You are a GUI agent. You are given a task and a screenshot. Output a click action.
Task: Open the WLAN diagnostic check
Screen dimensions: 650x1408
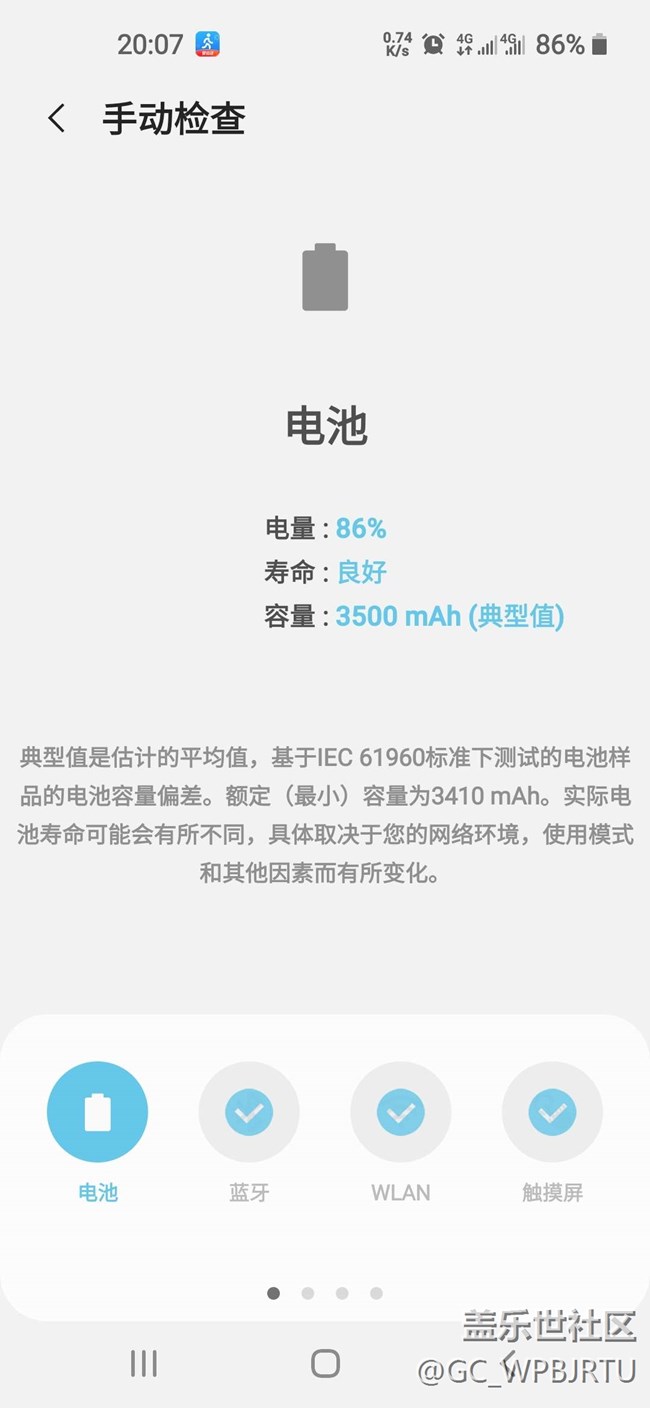[401, 1112]
